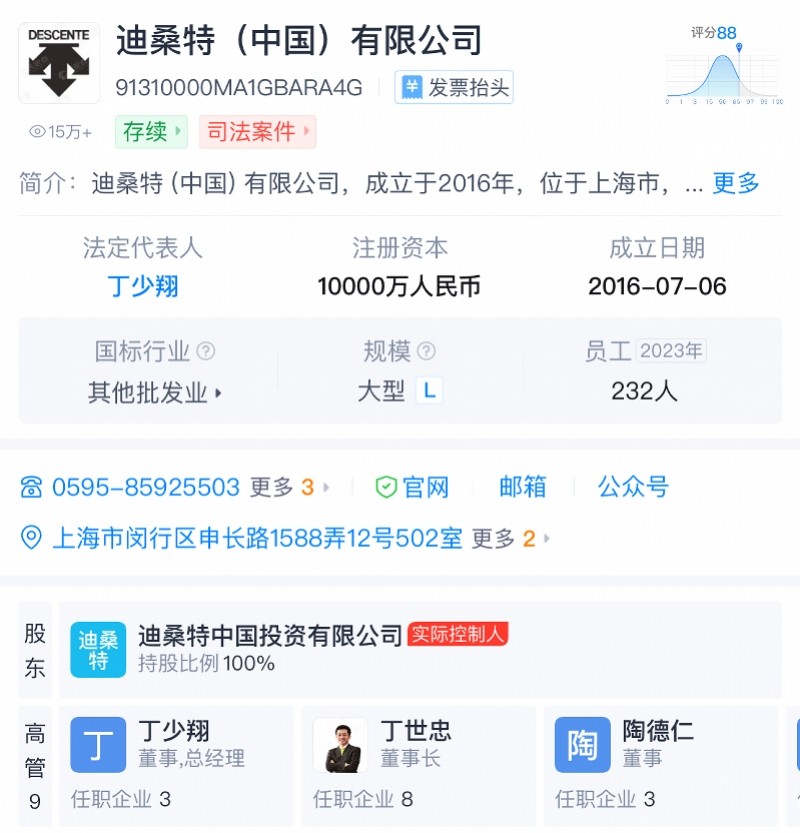Tap the 规模 help question mark

426,352
